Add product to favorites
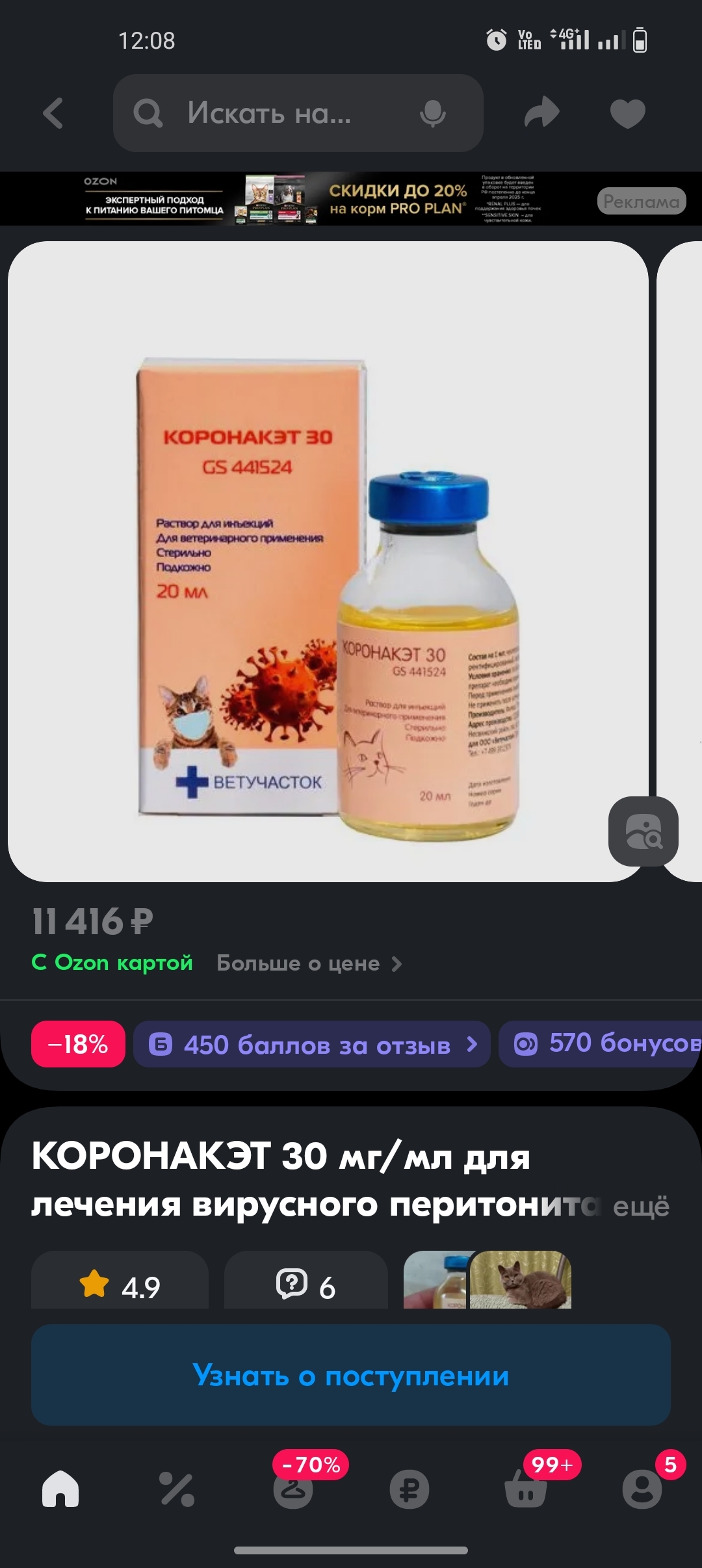 [x=627, y=113]
